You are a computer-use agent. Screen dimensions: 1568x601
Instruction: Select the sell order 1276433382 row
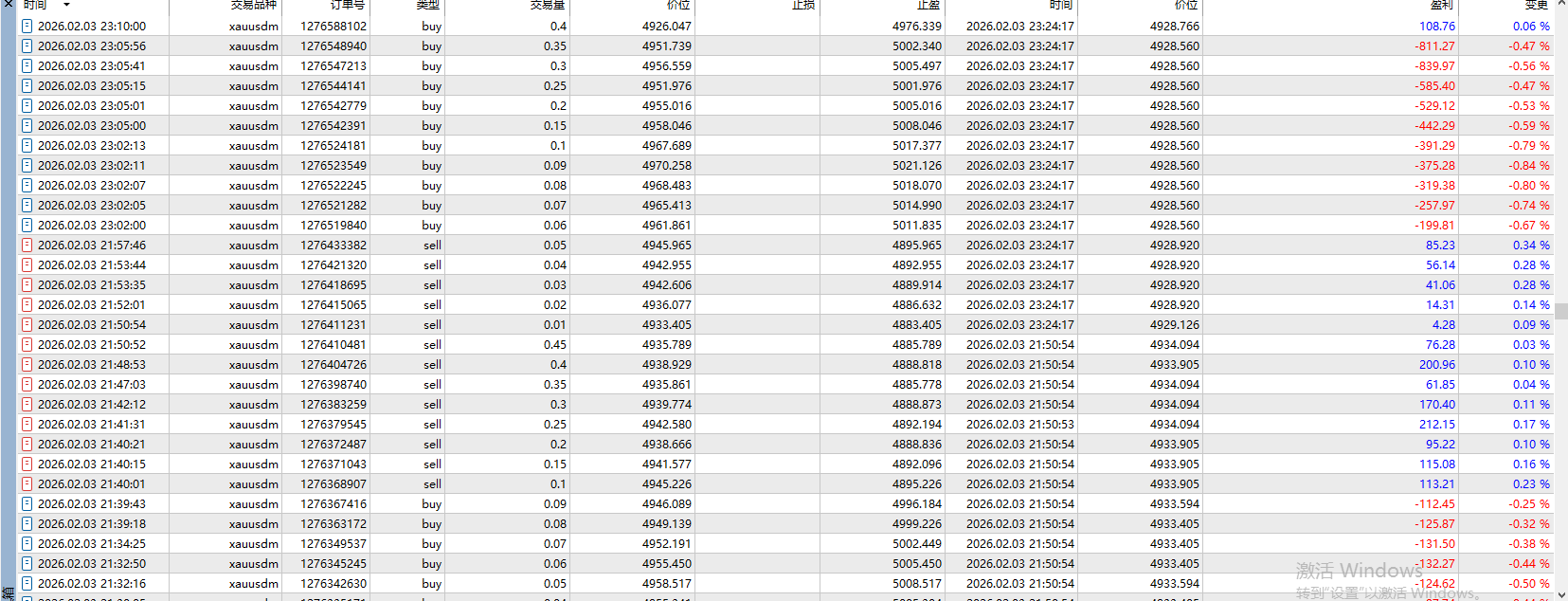[333, 246]
